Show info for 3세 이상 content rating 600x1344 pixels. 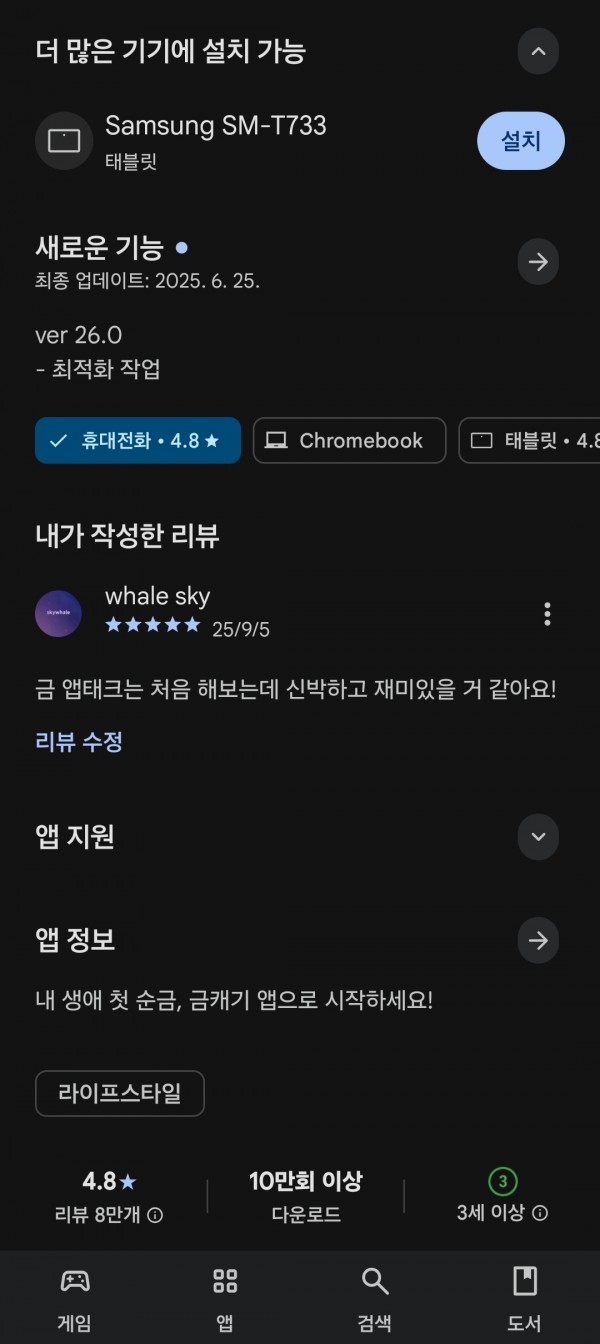tap(540, 1213)
